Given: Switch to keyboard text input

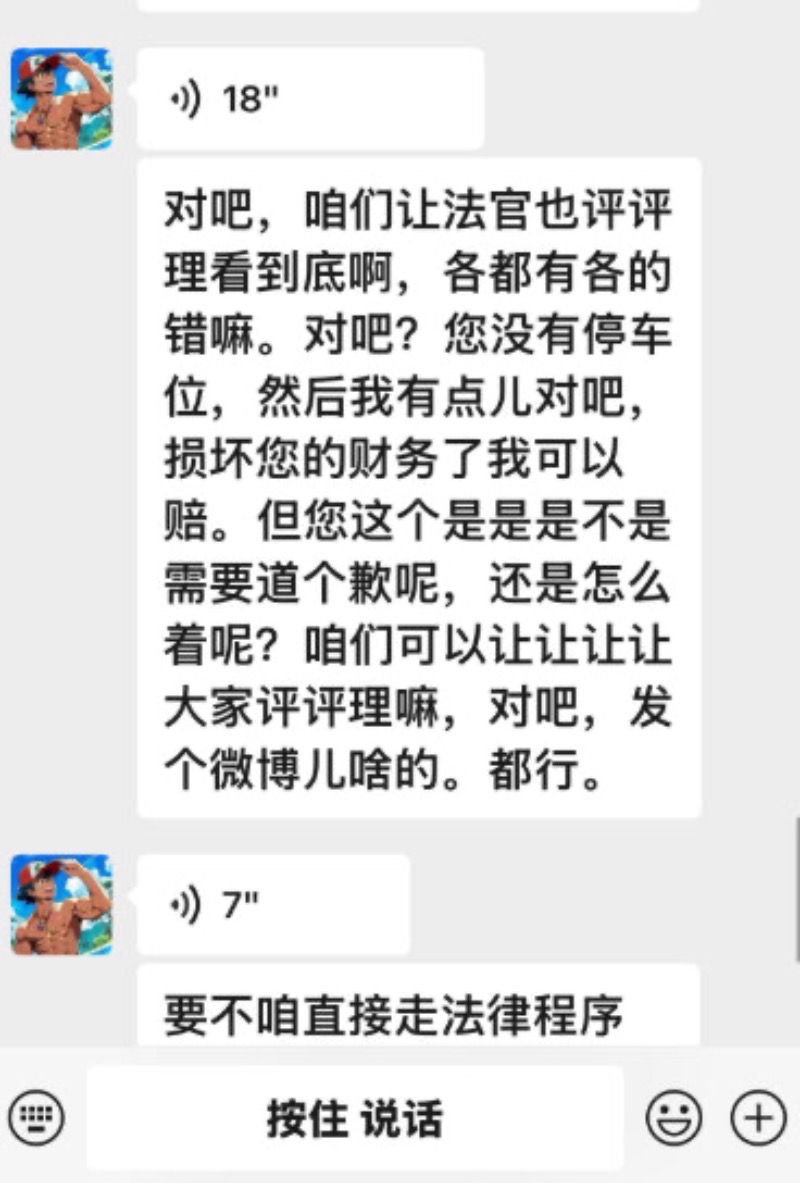Looking at the screenshot, I should point(37,1116).
